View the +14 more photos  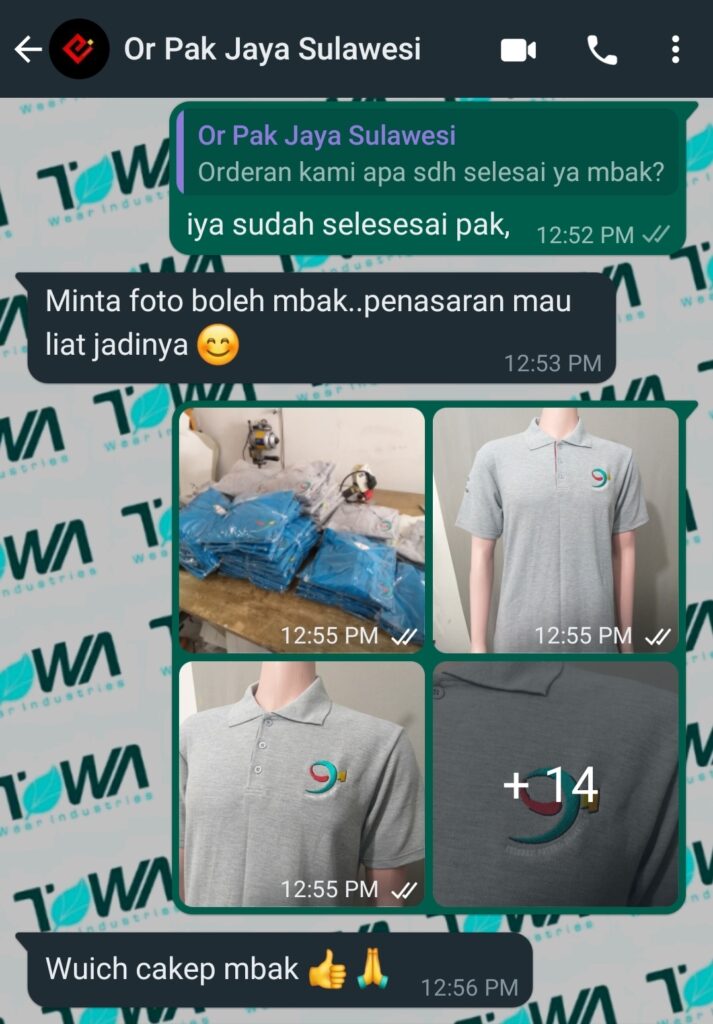(x=555, y=783)
